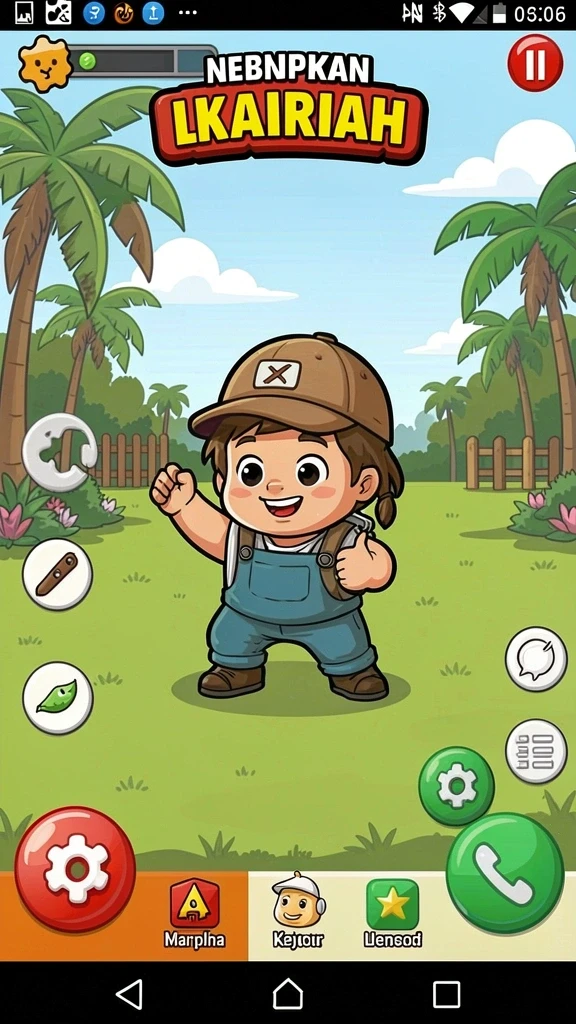
Task: Go back with the system back button
Action: point(129,994)
